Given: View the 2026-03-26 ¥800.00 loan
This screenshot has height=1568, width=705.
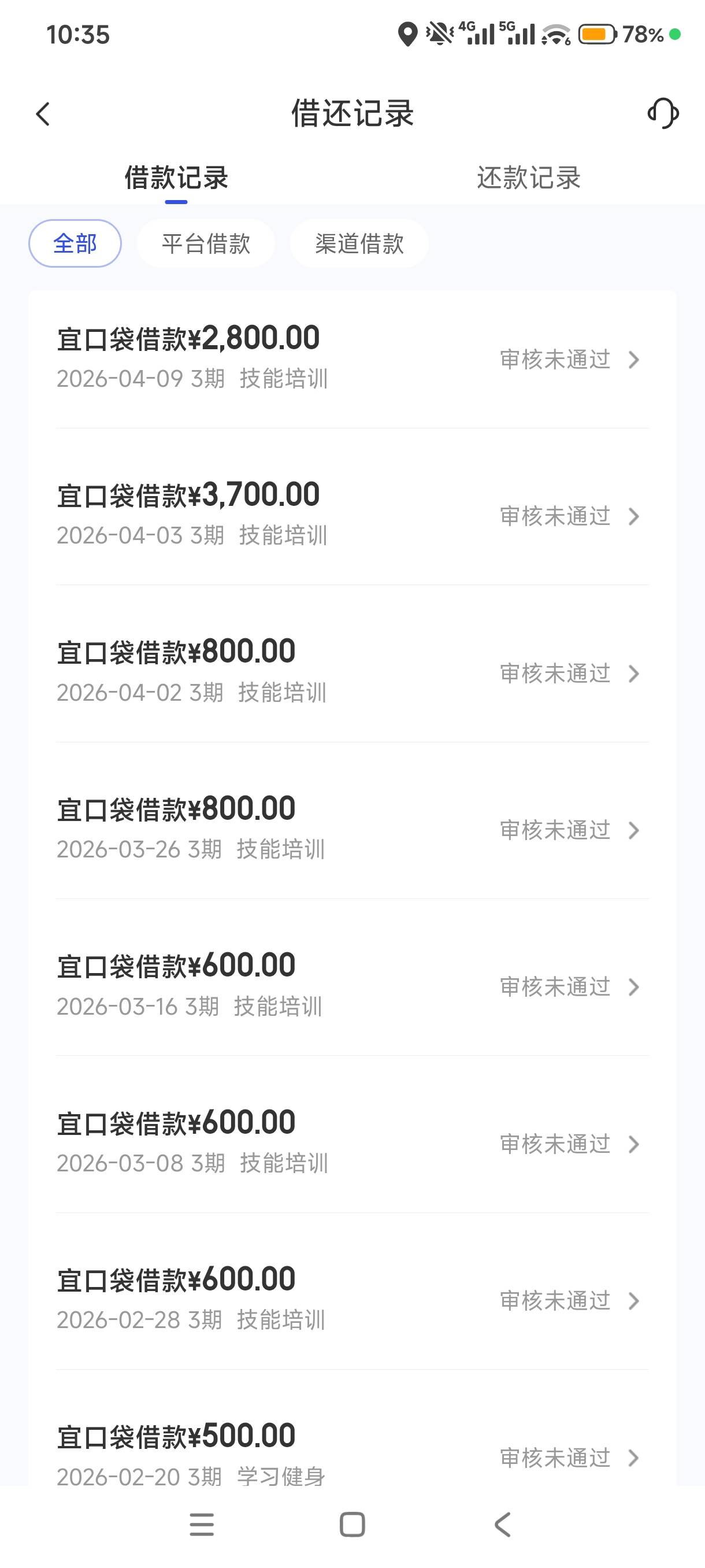Looking at the screenshot, I should pyautogui.click(x=352, y=829).
